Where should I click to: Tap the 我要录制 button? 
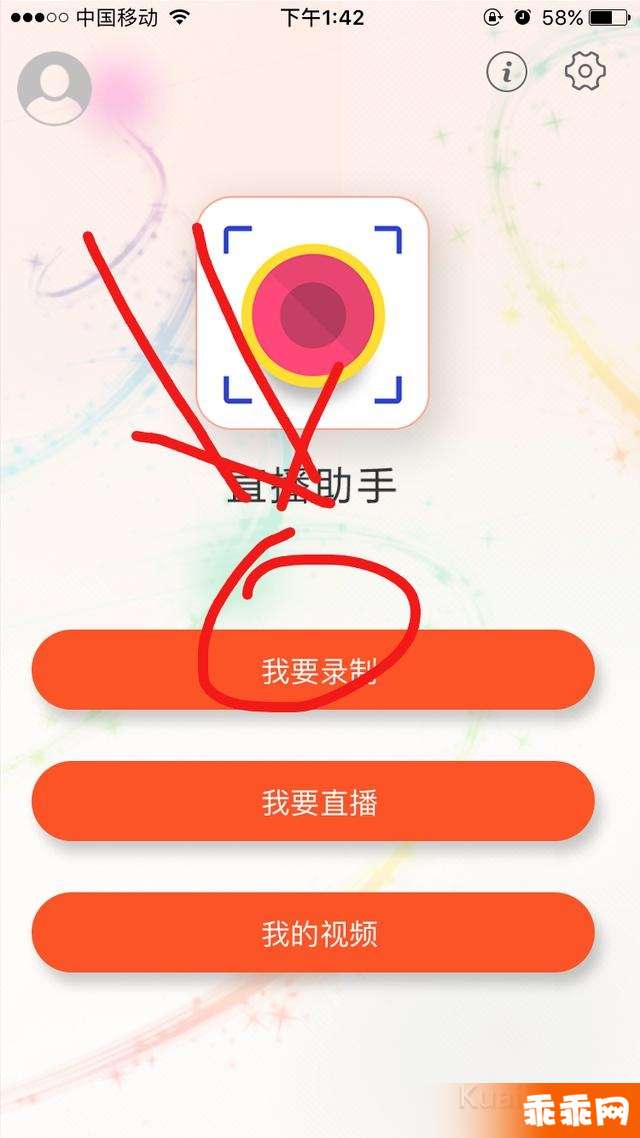point(314,671)
